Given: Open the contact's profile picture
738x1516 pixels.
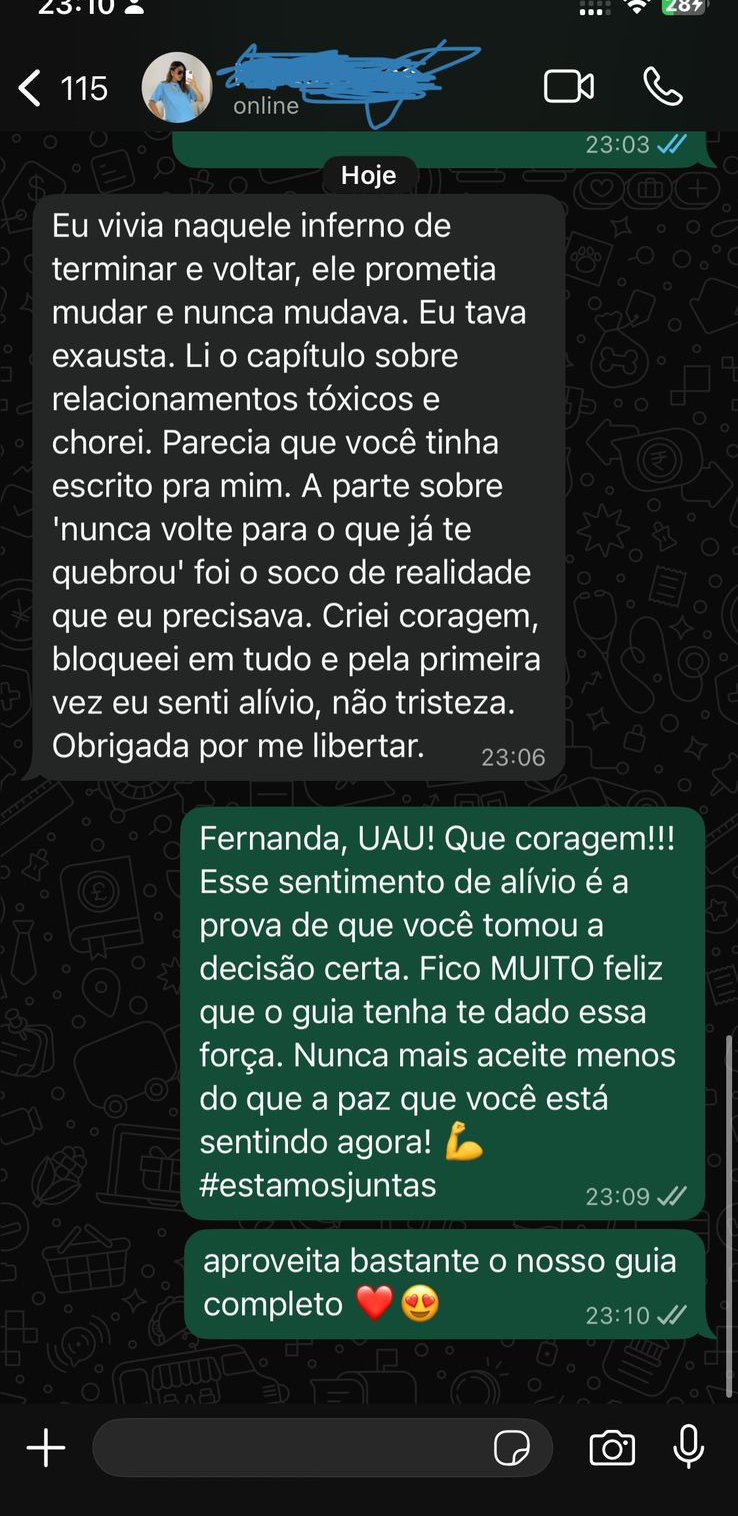Looking at the screenshot, I should point(177,88).
